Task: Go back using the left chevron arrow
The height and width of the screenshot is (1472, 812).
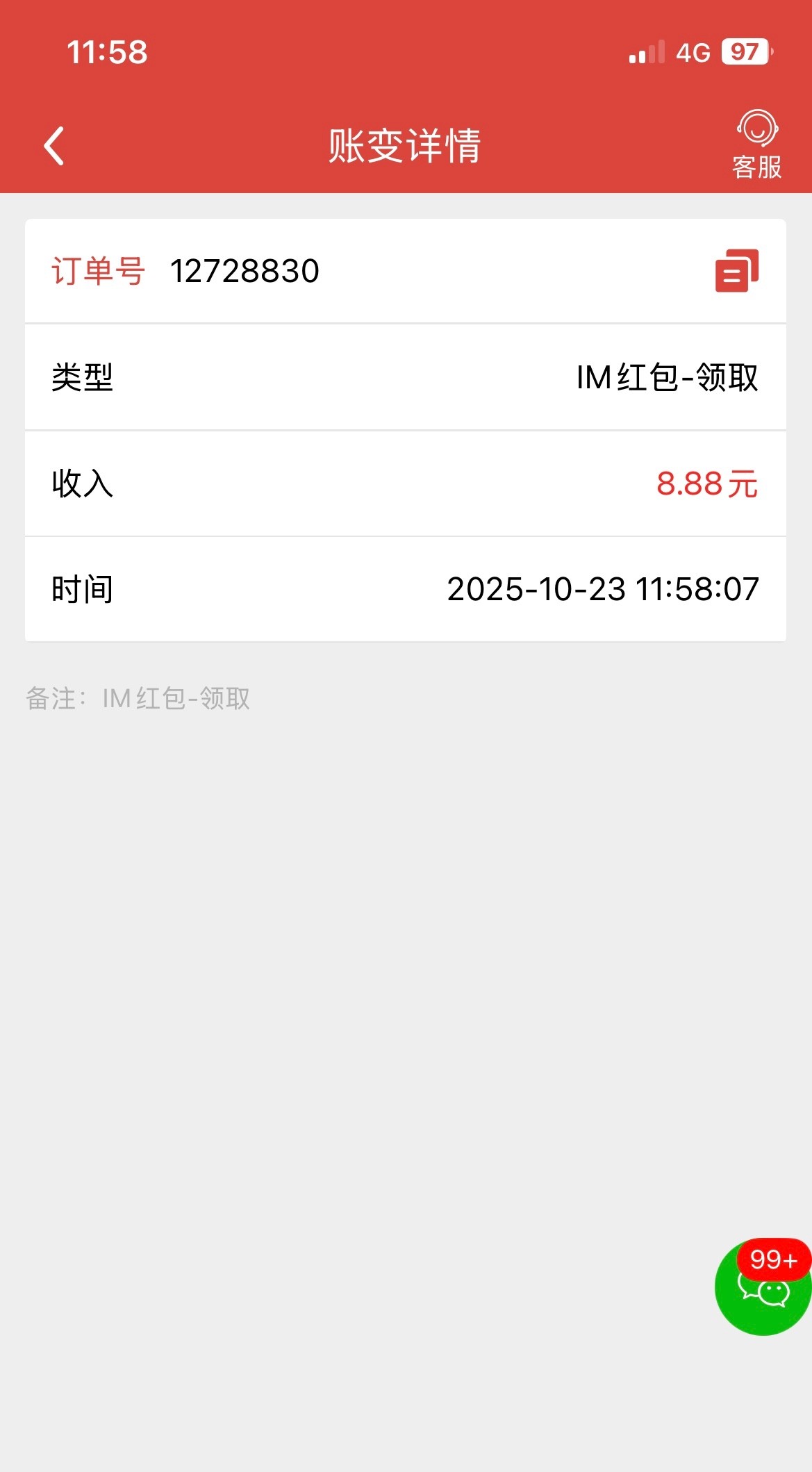Action: pyautogui.click(x=54, y=144)
